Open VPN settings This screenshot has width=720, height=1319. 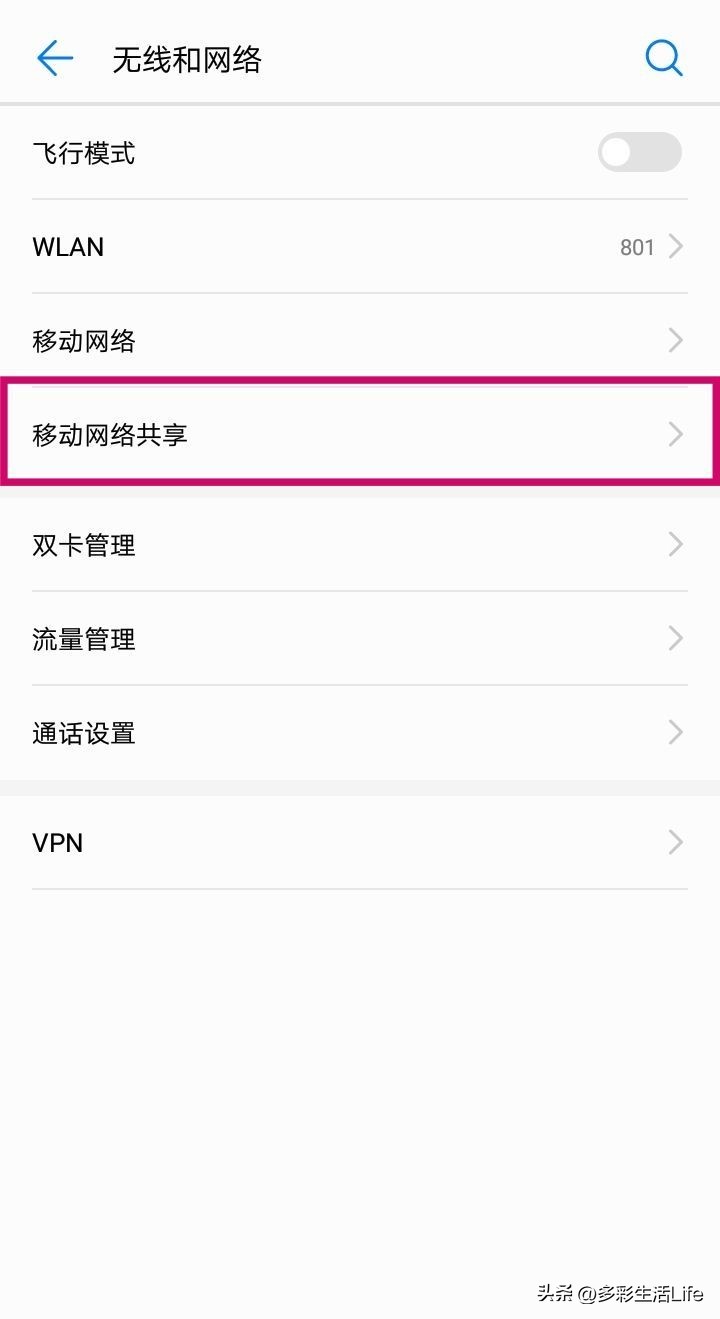pos(360,843)
